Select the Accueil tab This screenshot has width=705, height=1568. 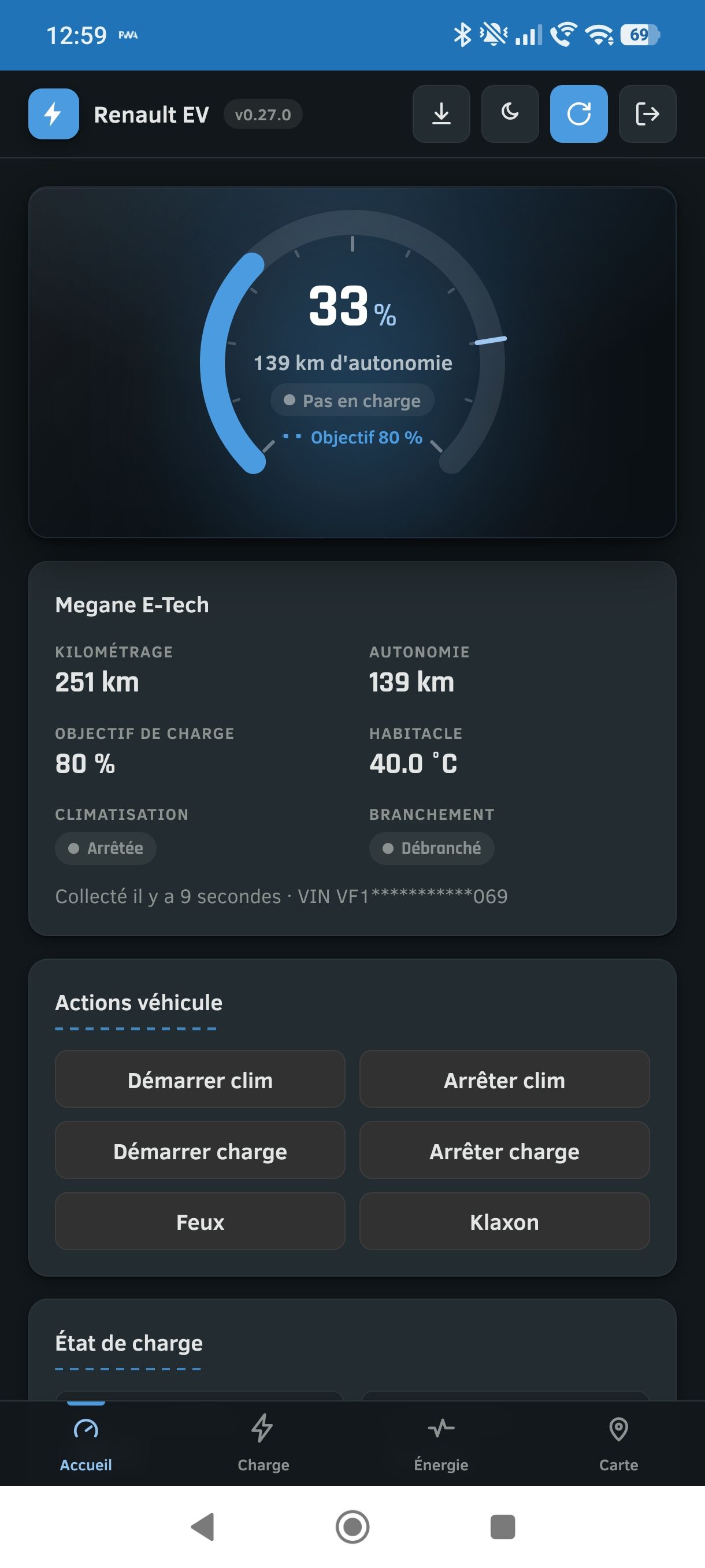point(86,1444)
